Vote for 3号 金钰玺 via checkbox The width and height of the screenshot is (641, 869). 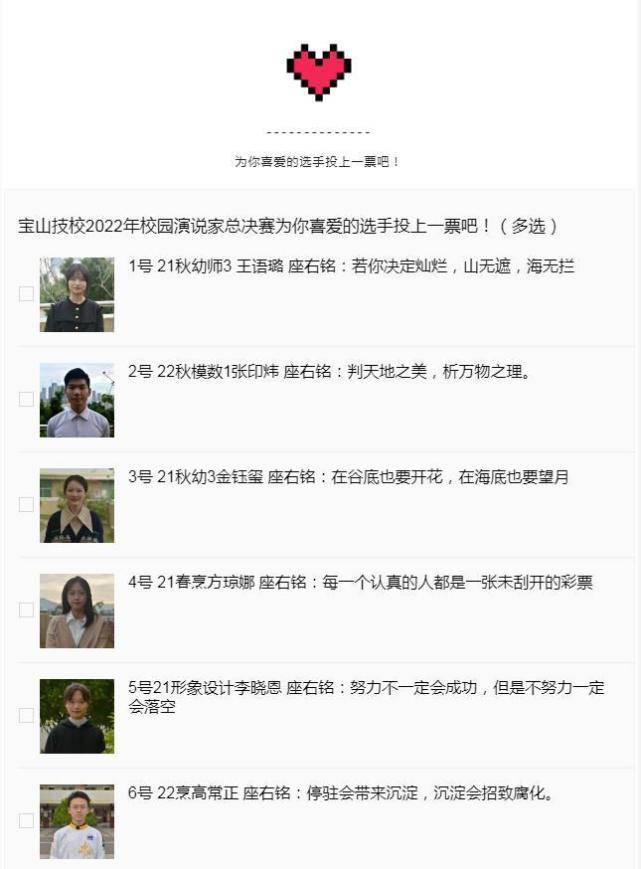point(26,505)
